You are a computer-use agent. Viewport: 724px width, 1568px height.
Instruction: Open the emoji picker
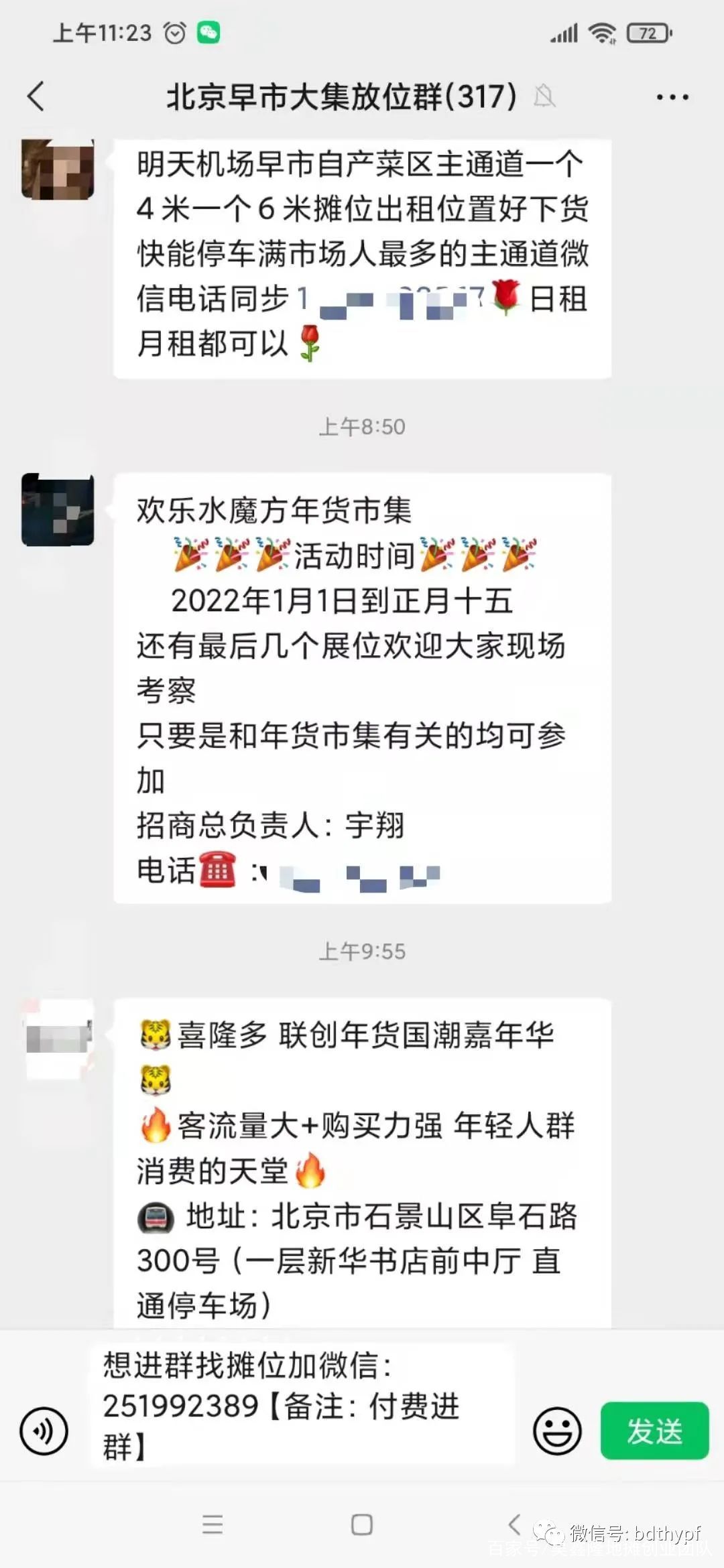(557, 1431)
